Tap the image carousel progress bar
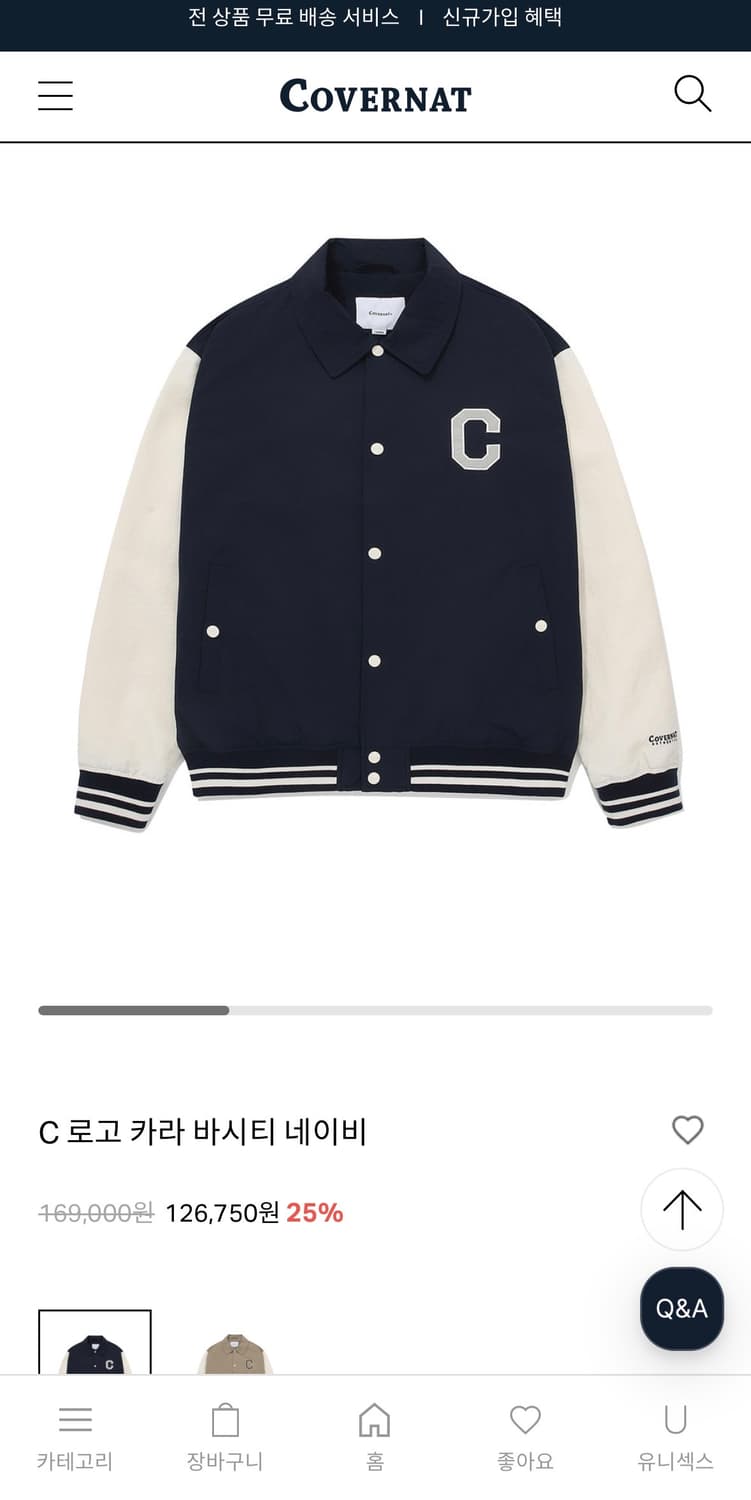The image size is (751, 1500). [x=375, y=1010]
